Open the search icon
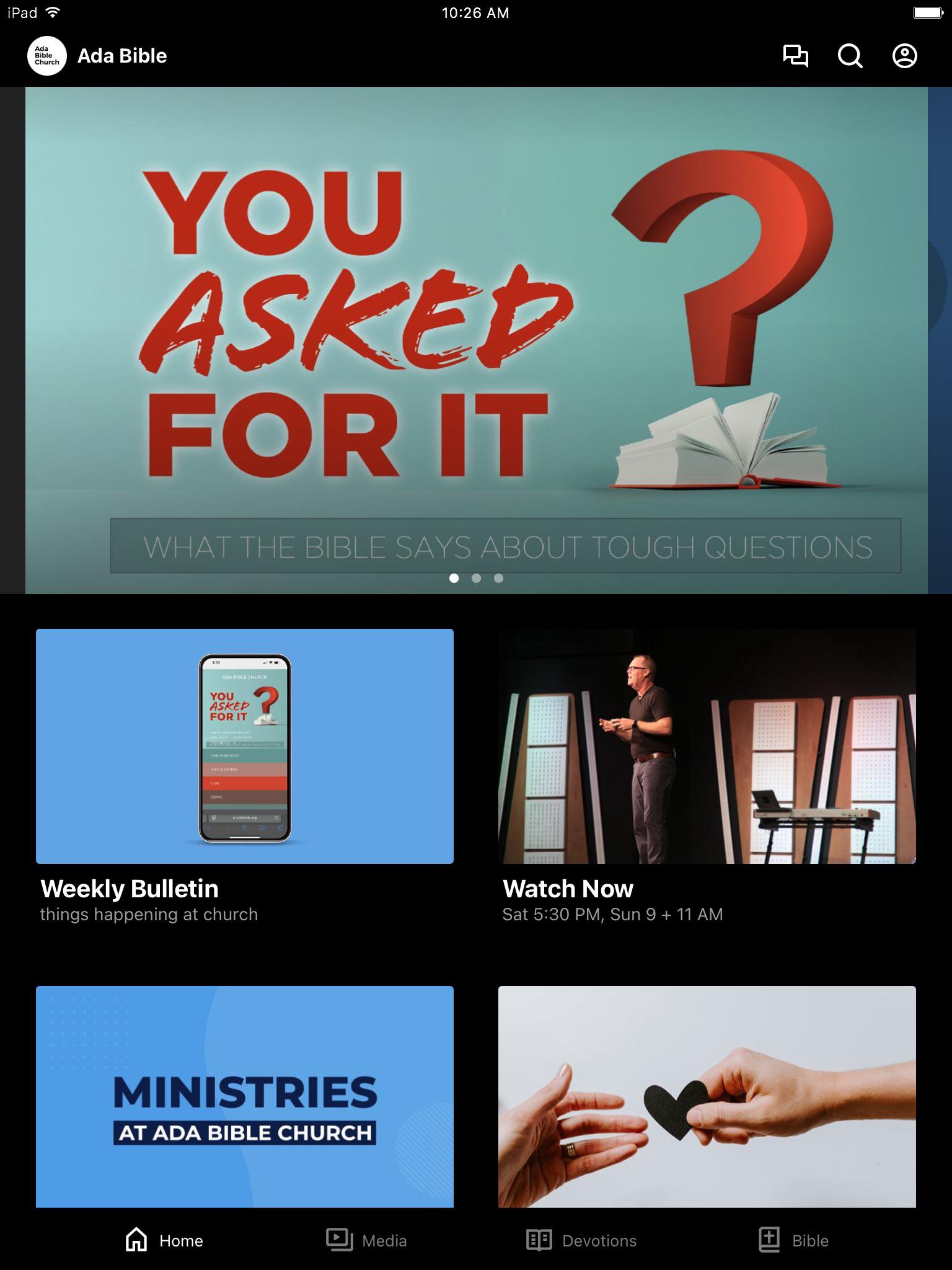The image size is (952, 1270). click(850, 56)
